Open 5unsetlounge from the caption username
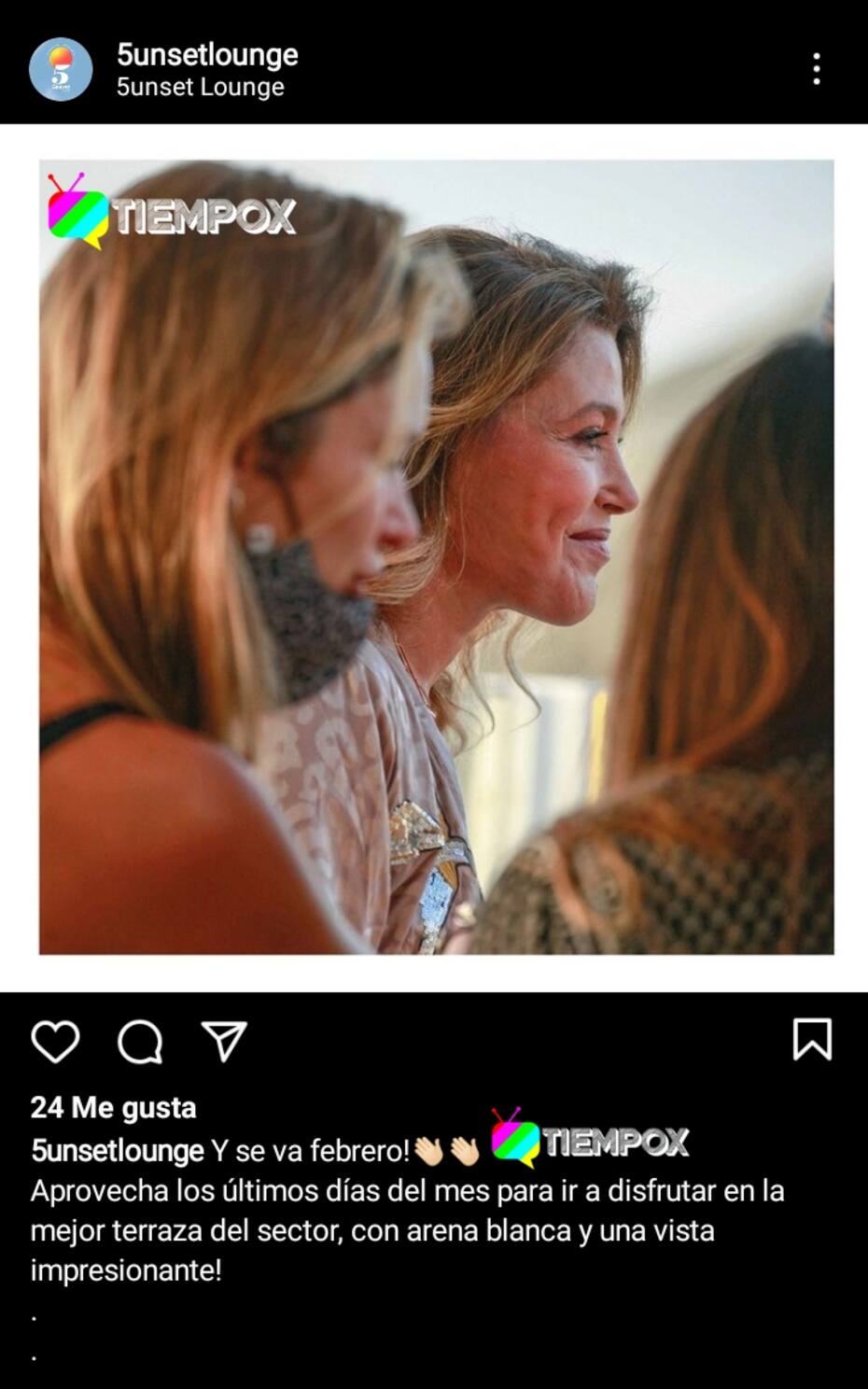868x1389 pixels. (117, 1151)
